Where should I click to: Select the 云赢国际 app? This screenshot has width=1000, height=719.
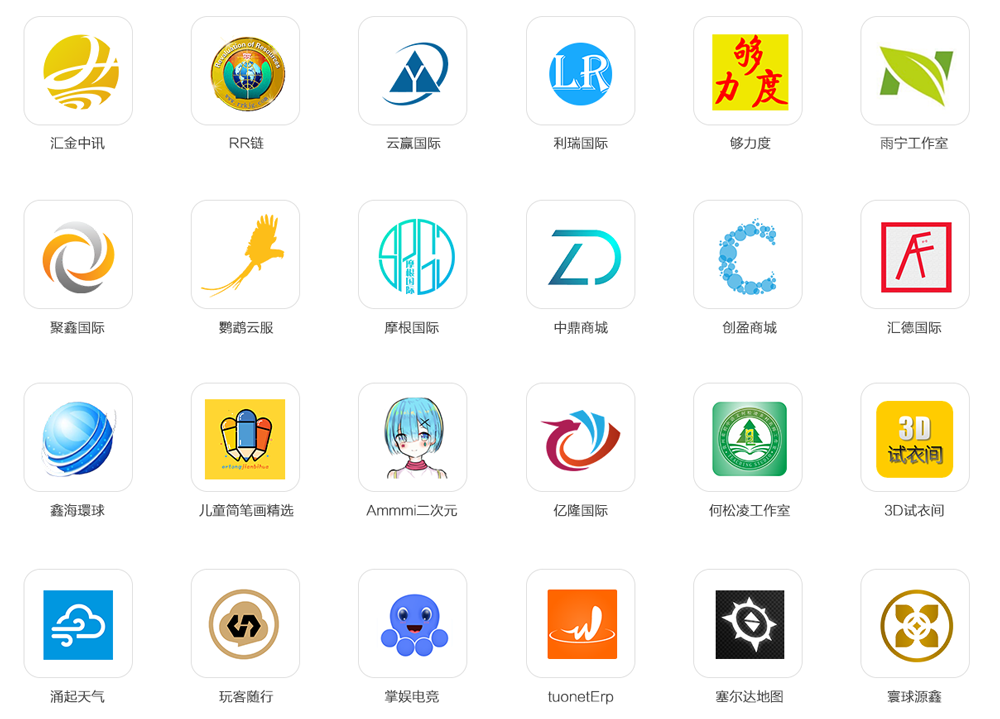[412, 71]
